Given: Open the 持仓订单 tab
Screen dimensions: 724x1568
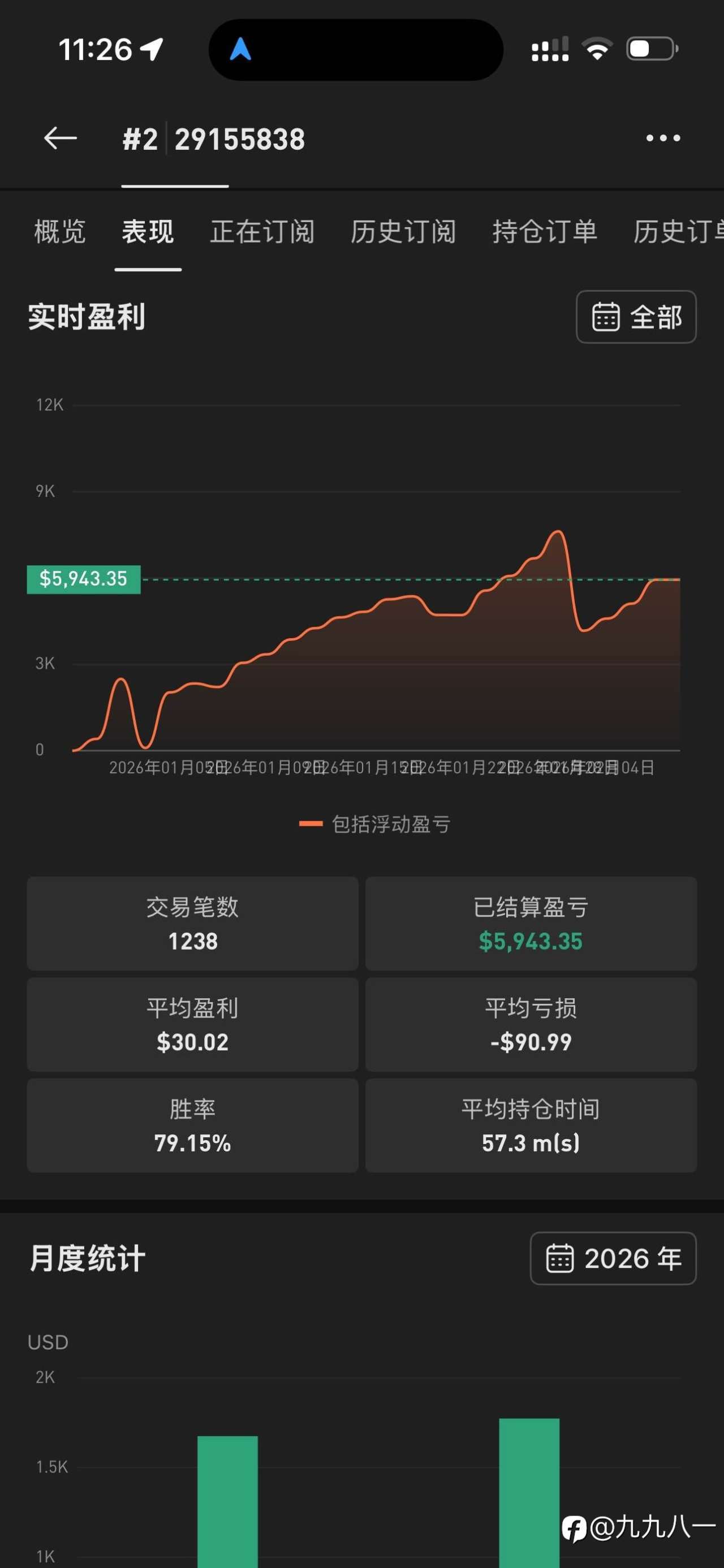Looking at the screenshot, I should pyautogui.click(x=544, y=232).
